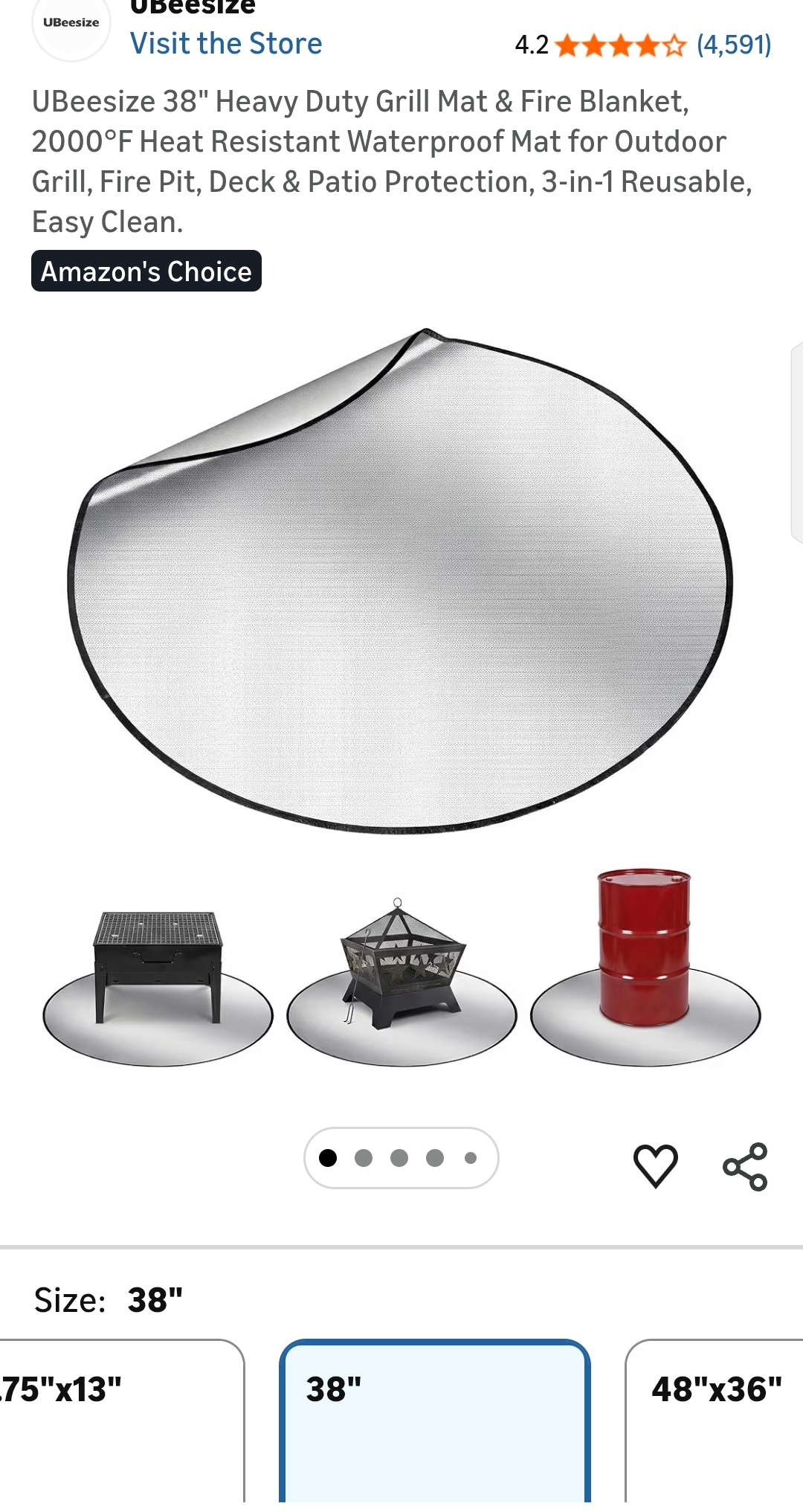
Task: Open the store via Visit the Store
Action: (227, 43)
